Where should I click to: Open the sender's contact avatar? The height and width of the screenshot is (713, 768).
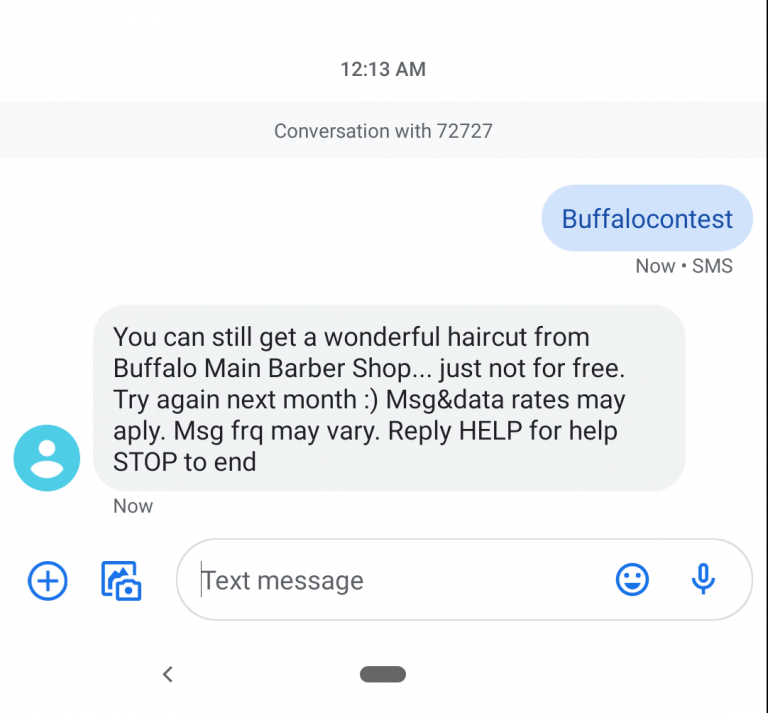click(x=46, y=458)
